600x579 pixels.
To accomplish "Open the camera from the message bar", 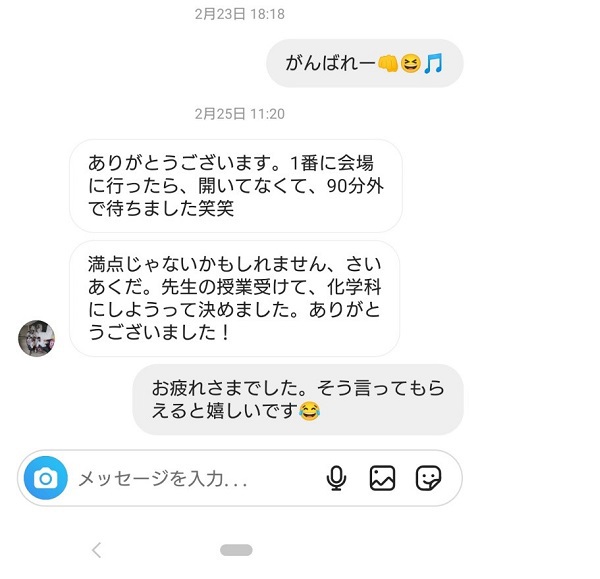I will 45,478.
